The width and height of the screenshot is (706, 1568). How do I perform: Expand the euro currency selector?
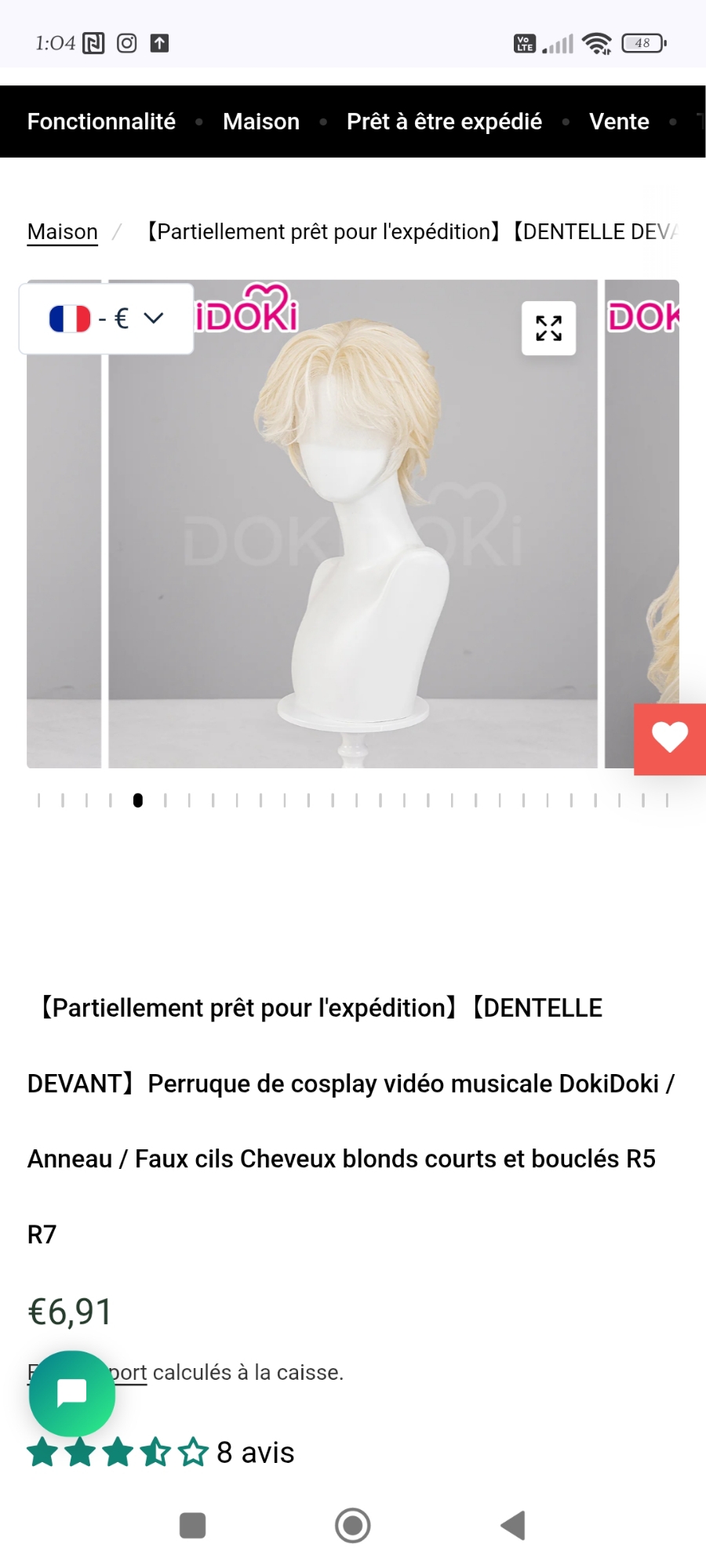(107, 318)
